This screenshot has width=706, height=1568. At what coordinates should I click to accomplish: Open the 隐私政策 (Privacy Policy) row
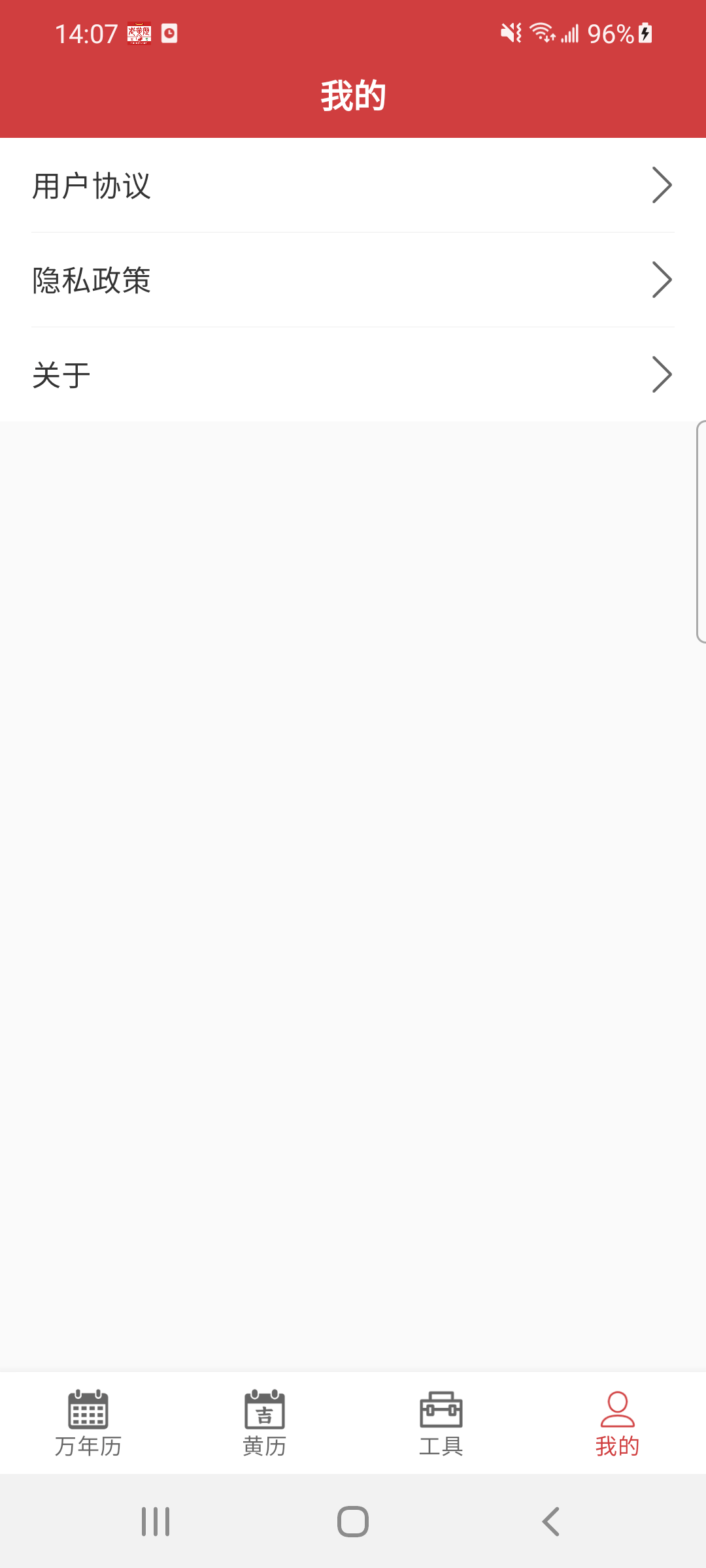(353, 280)
